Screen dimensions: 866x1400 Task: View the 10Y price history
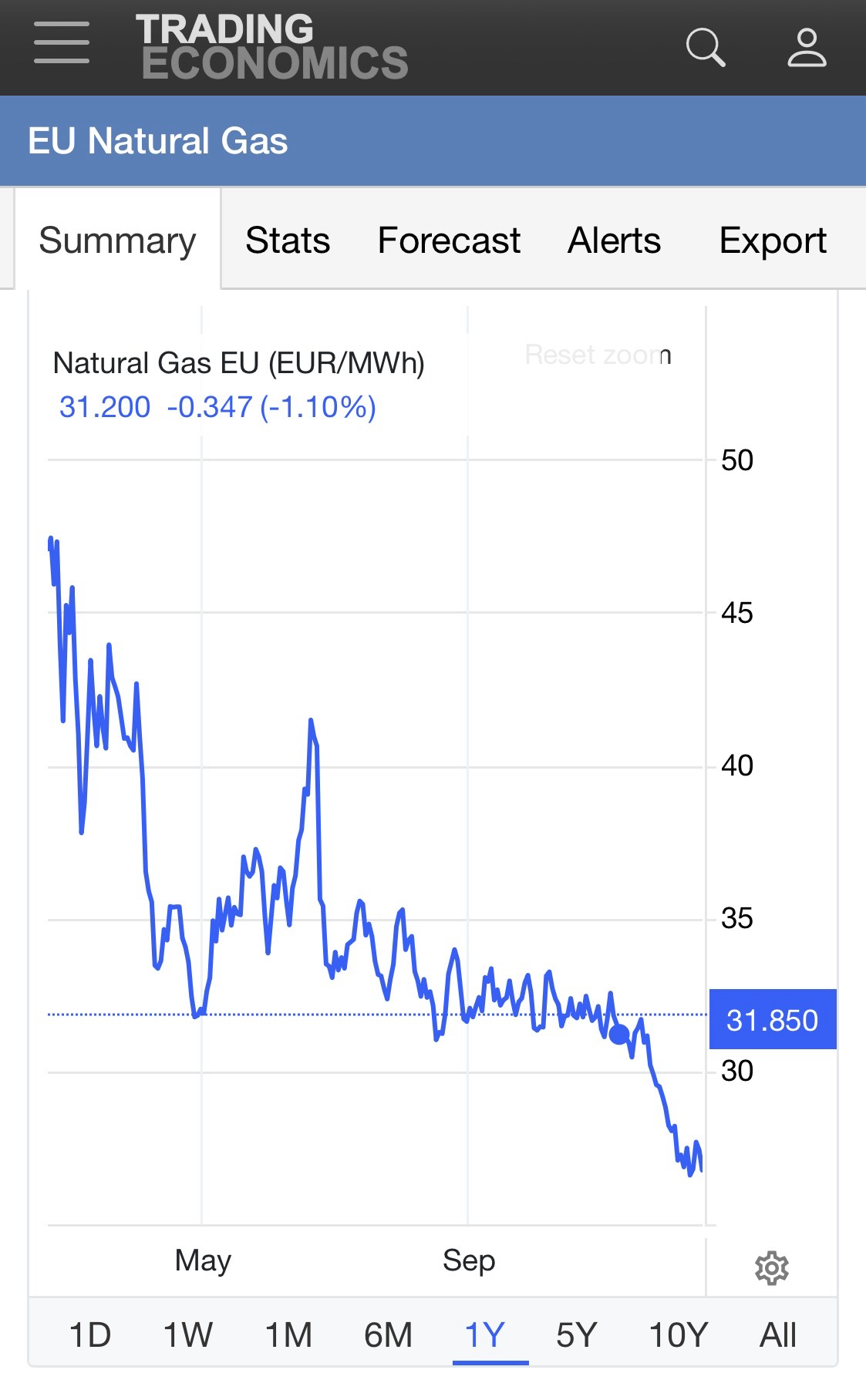pos(678,1335)
